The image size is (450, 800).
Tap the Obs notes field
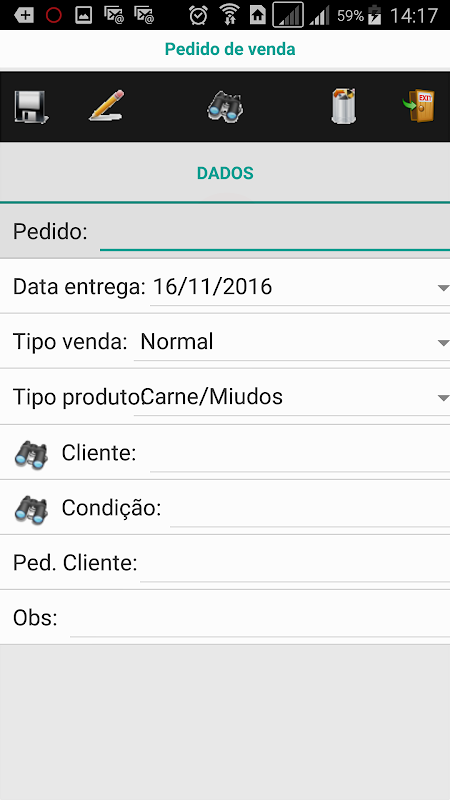(260, 618)
